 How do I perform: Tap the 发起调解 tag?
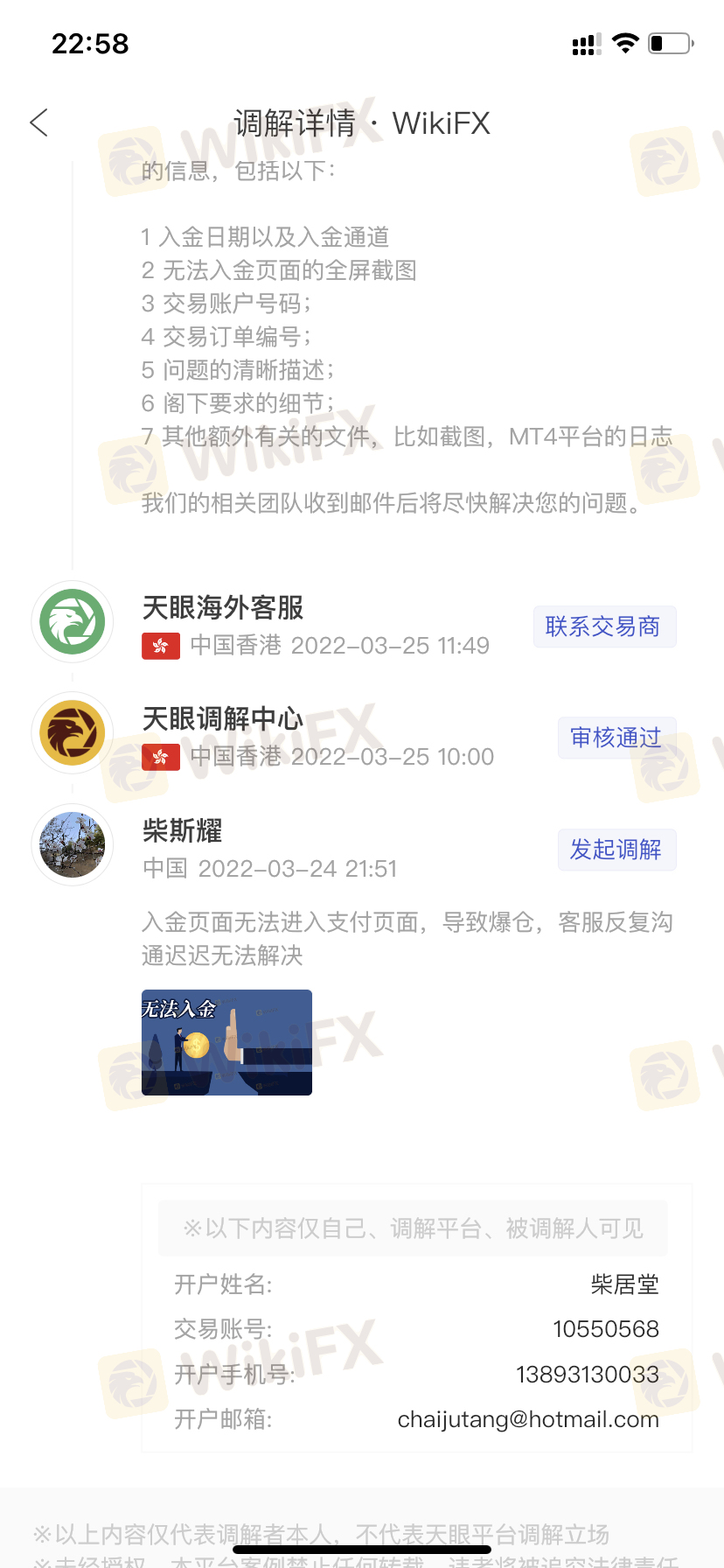pos(616,850)
